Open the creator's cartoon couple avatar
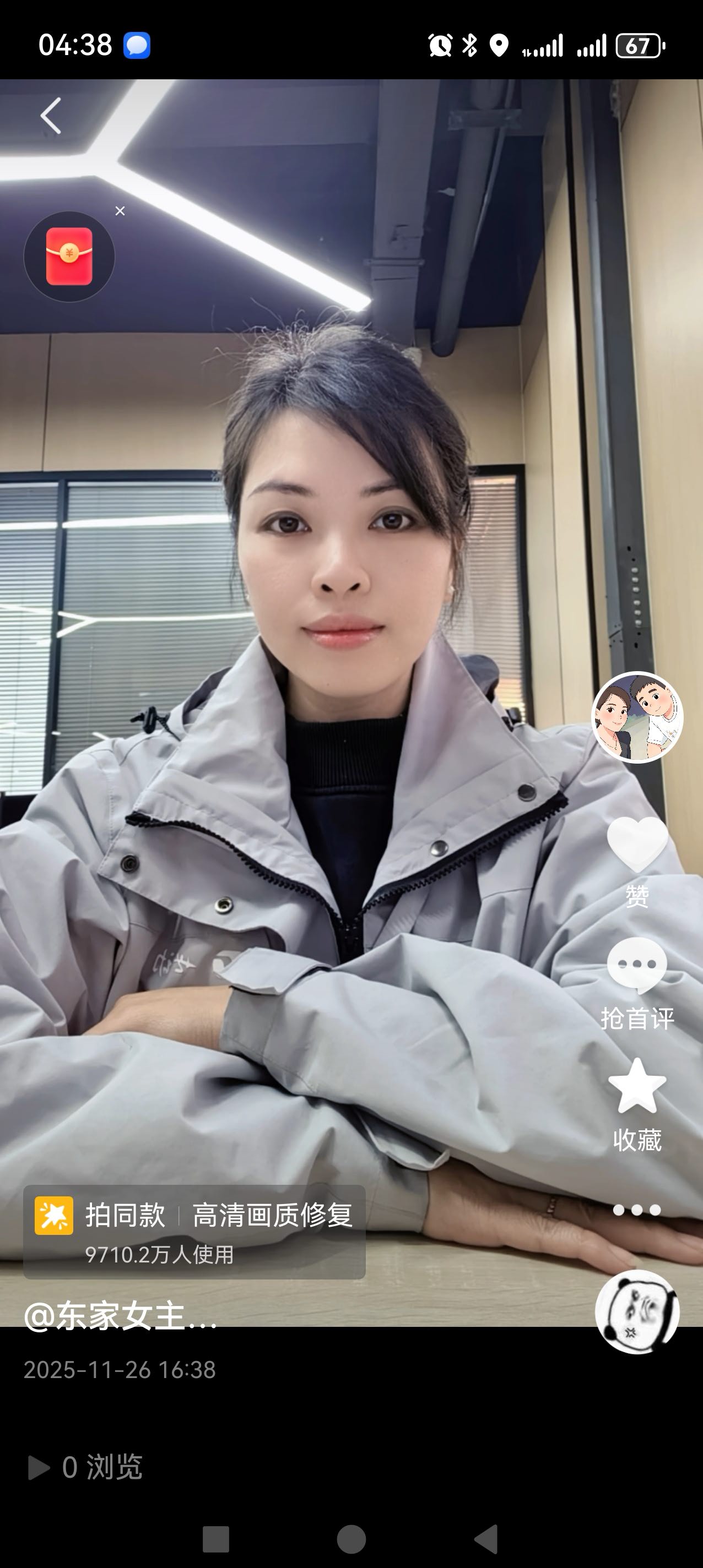 pyautogui.click(x=637, y=717)
